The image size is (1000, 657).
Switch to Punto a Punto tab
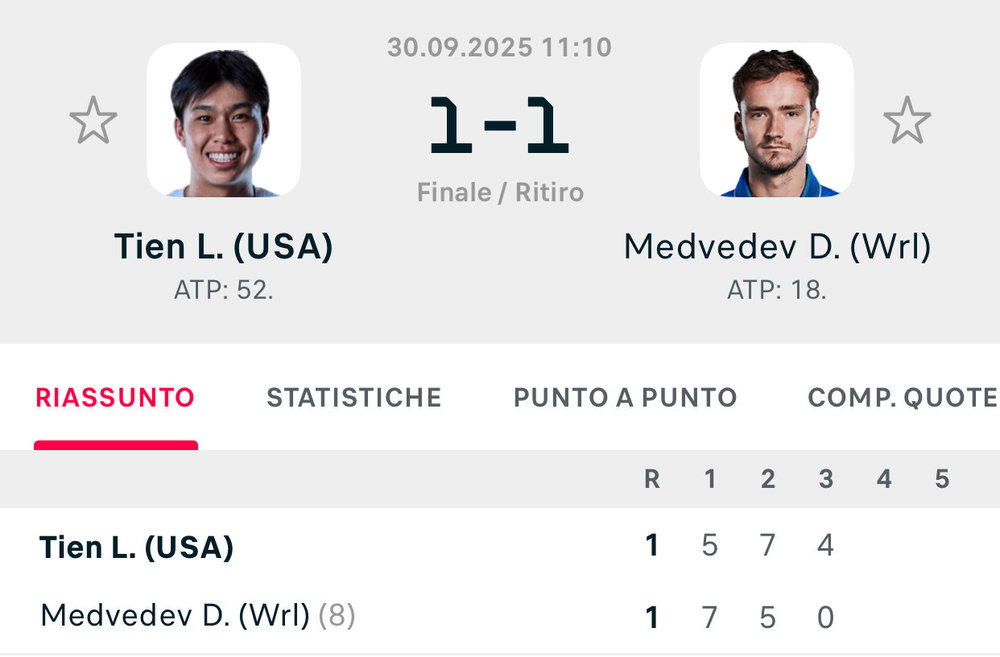625,397
